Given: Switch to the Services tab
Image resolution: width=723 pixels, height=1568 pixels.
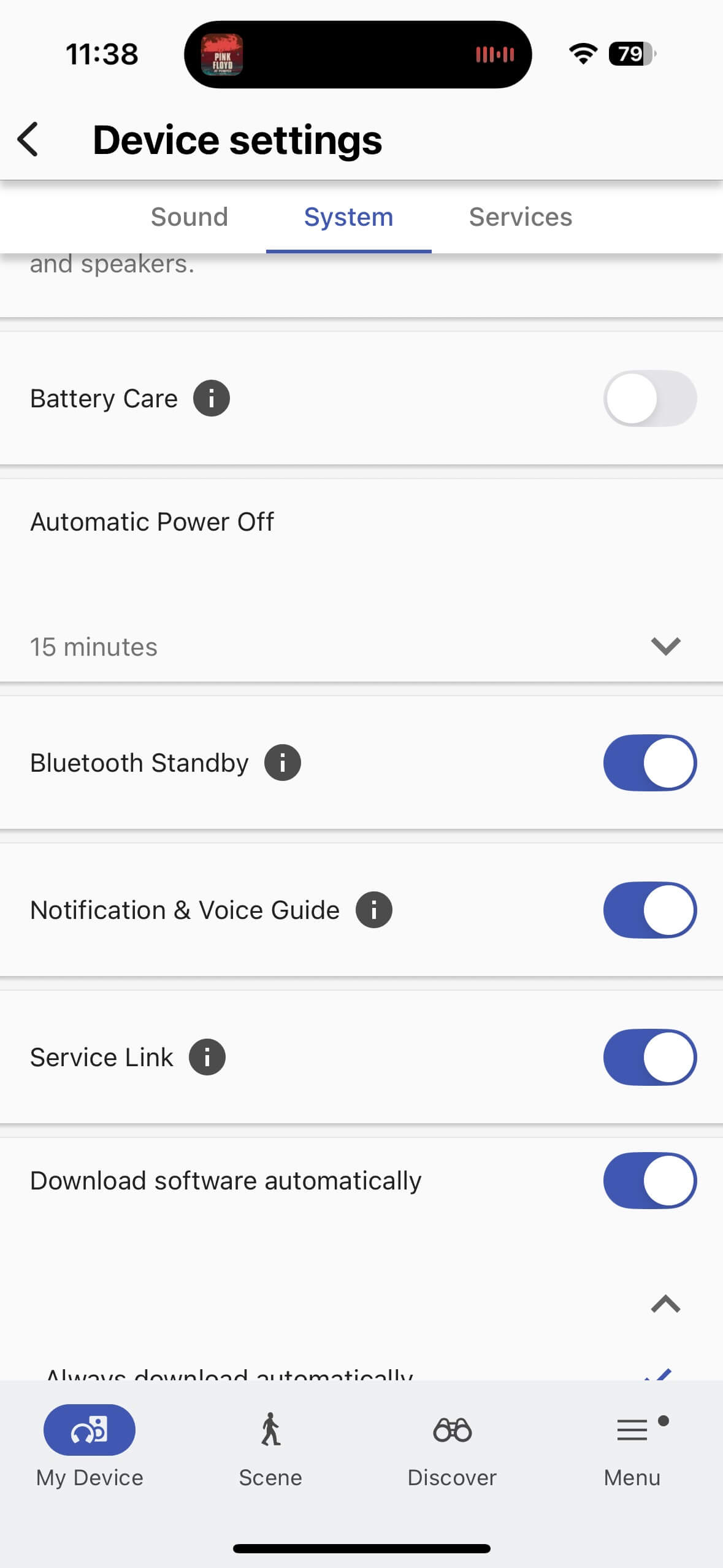Looking at the screenshot, I should [520, 217].
